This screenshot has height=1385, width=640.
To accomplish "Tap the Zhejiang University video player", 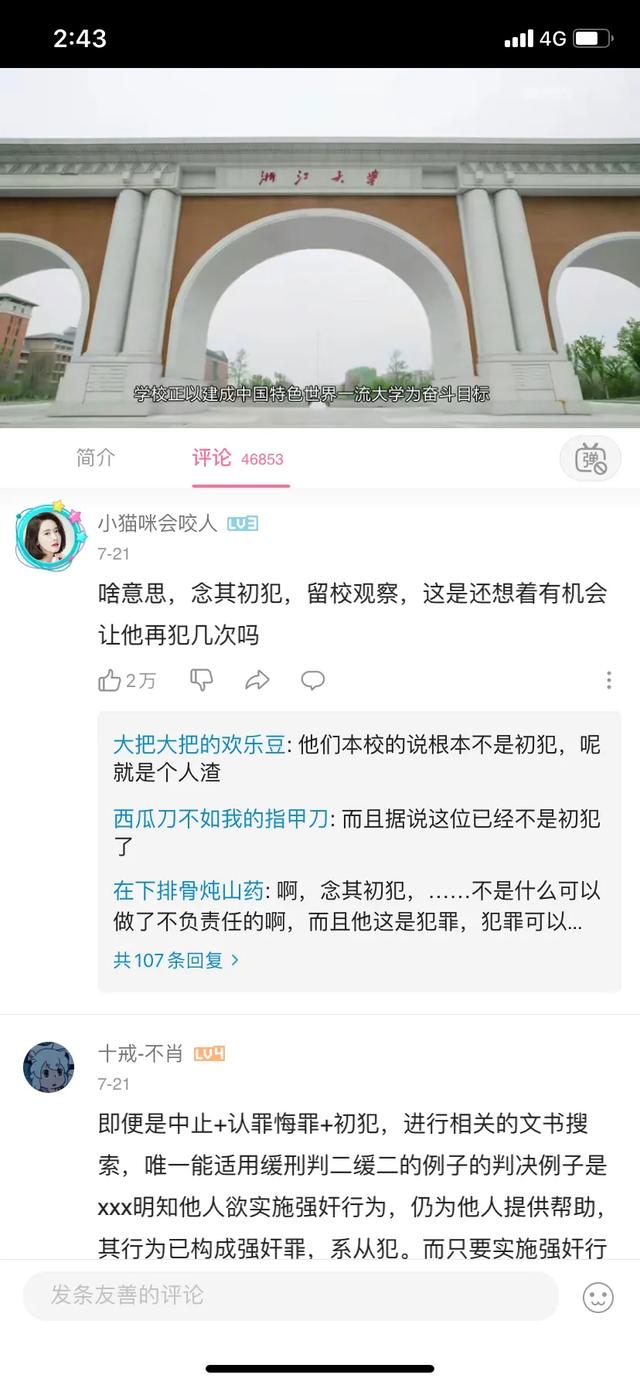I will [x=320, y=248].
